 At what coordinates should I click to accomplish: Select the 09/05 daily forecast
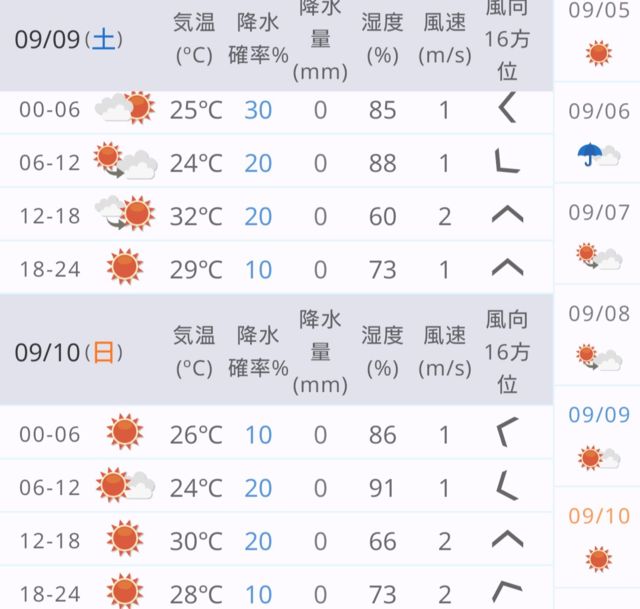tap(598, 35)
